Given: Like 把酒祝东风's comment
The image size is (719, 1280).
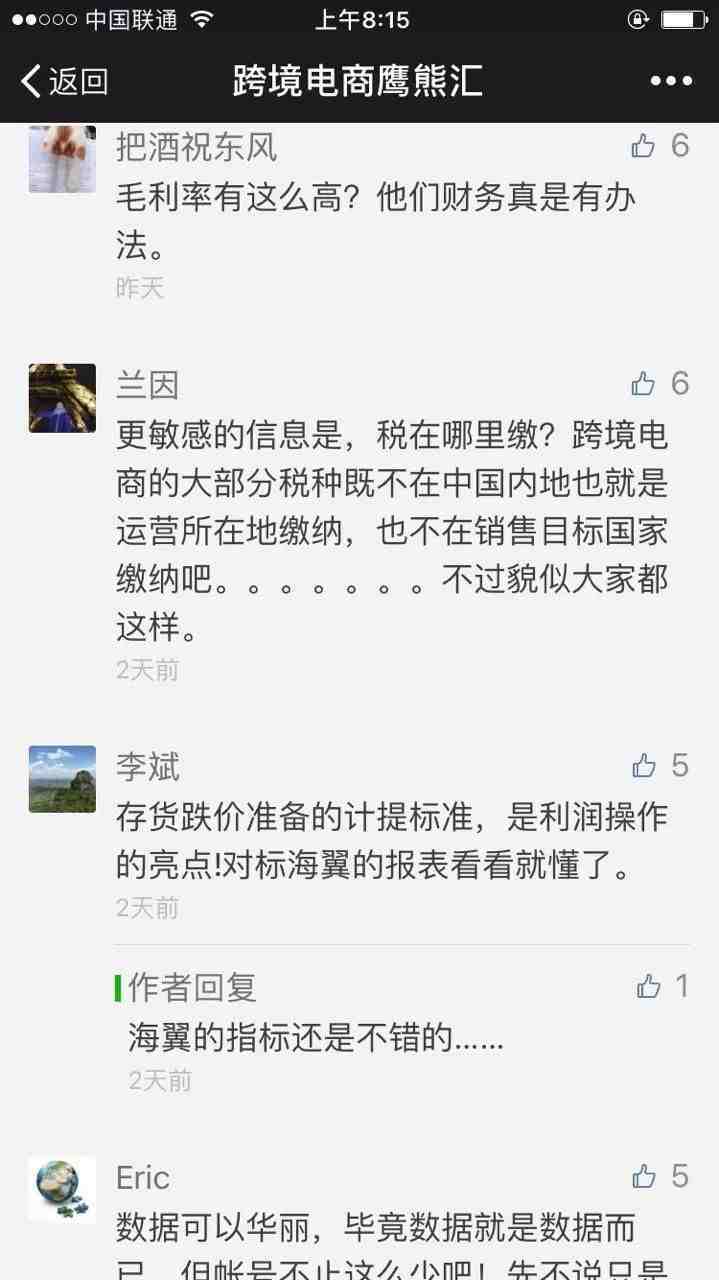Looking at the screenshot, I should 643,147.
